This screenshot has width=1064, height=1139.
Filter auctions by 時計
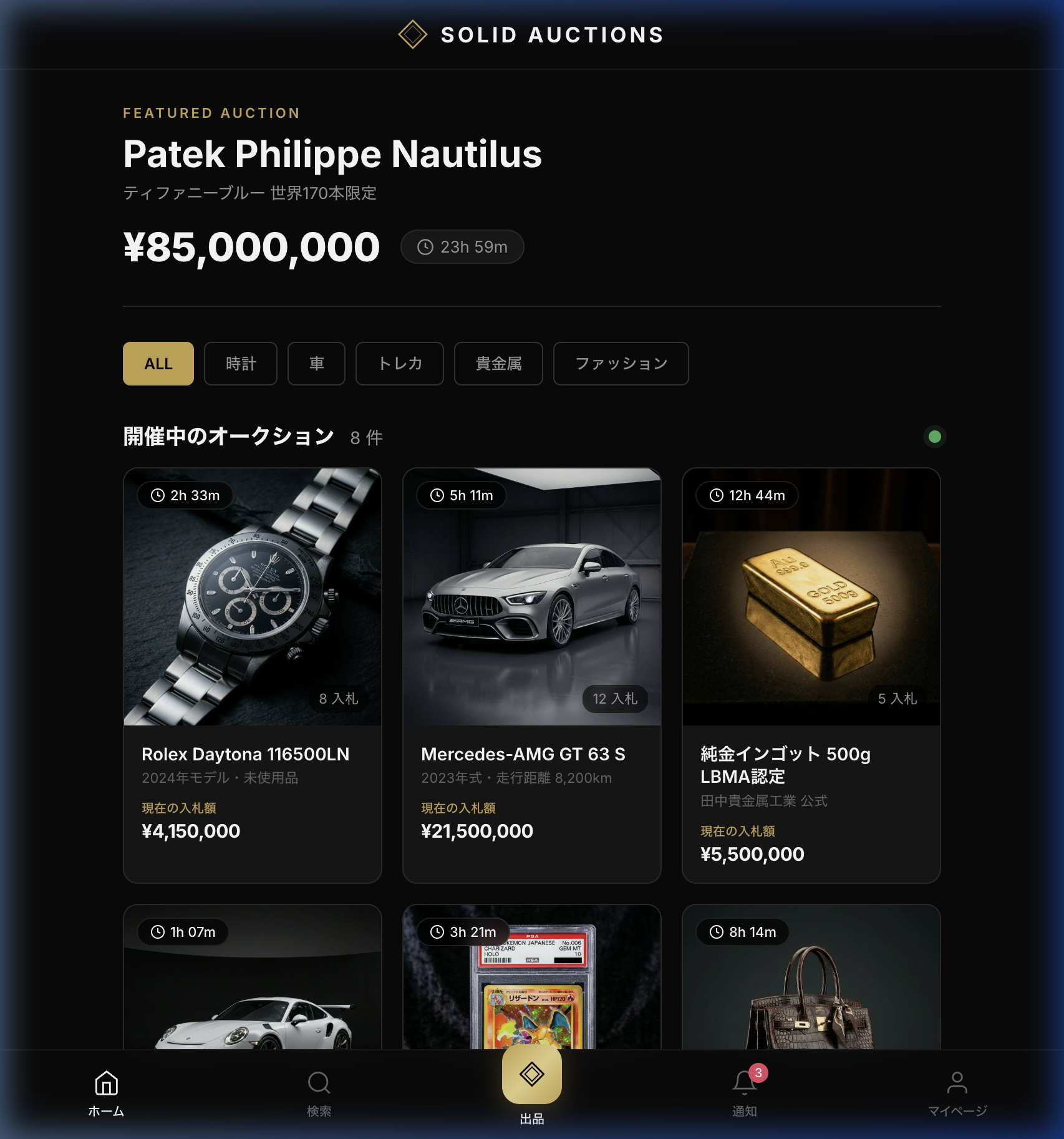240,364
